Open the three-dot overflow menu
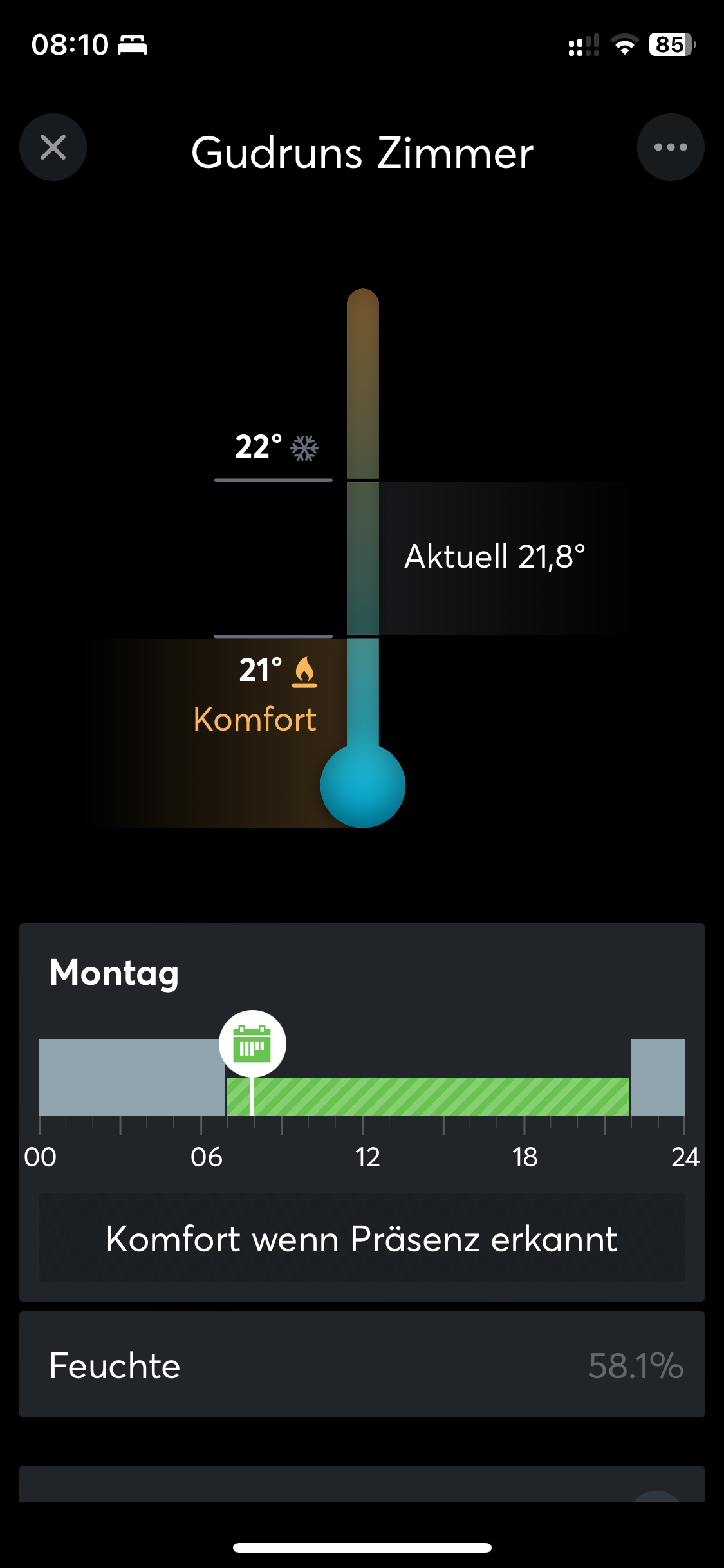 coord(670,147)
